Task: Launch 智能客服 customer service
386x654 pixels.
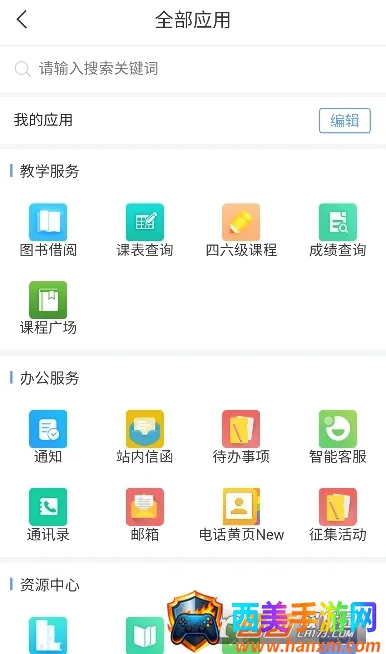Action: pyautogui.click(x=338, y=437)
